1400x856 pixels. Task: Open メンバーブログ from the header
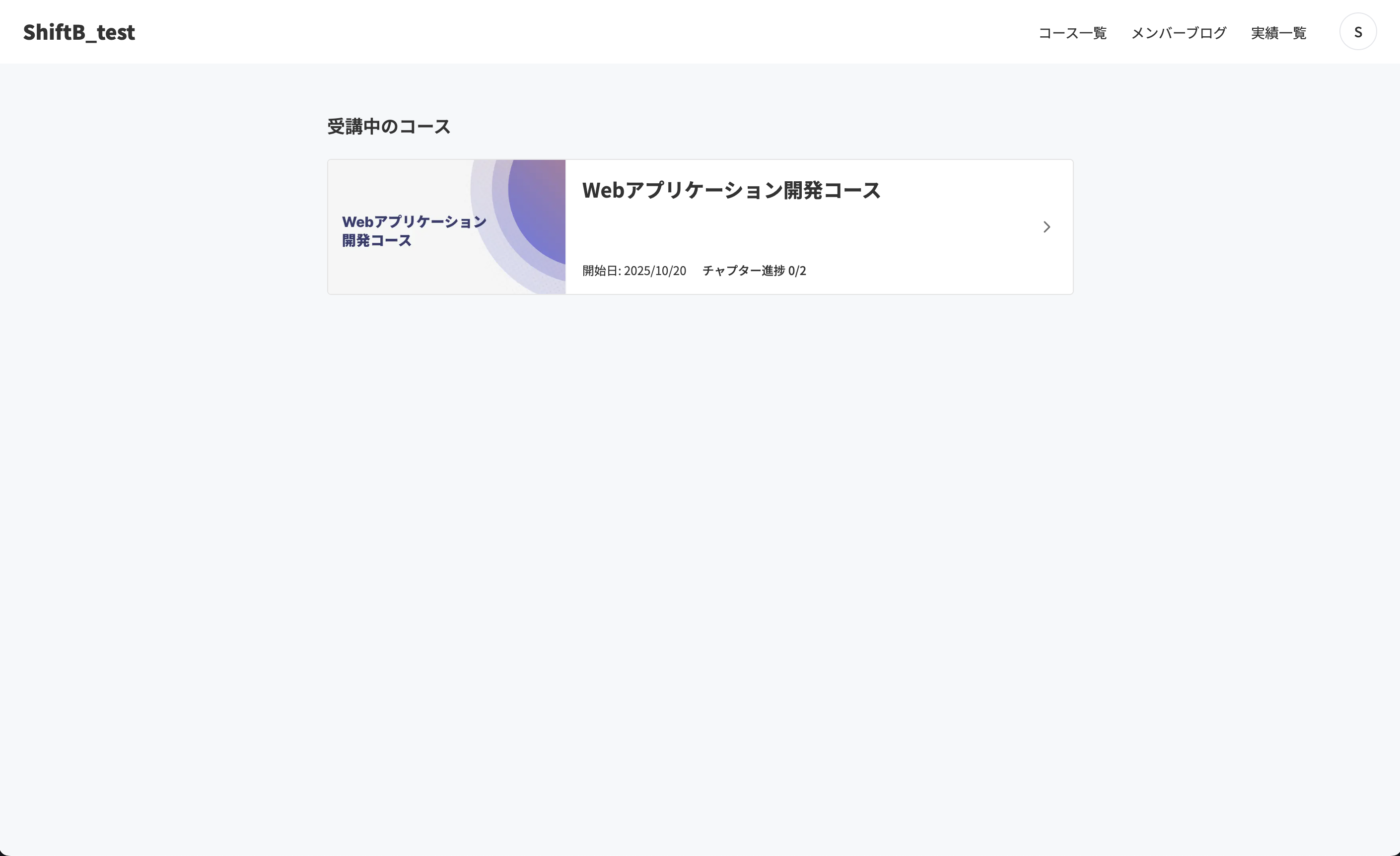[x=1179, y=33]
